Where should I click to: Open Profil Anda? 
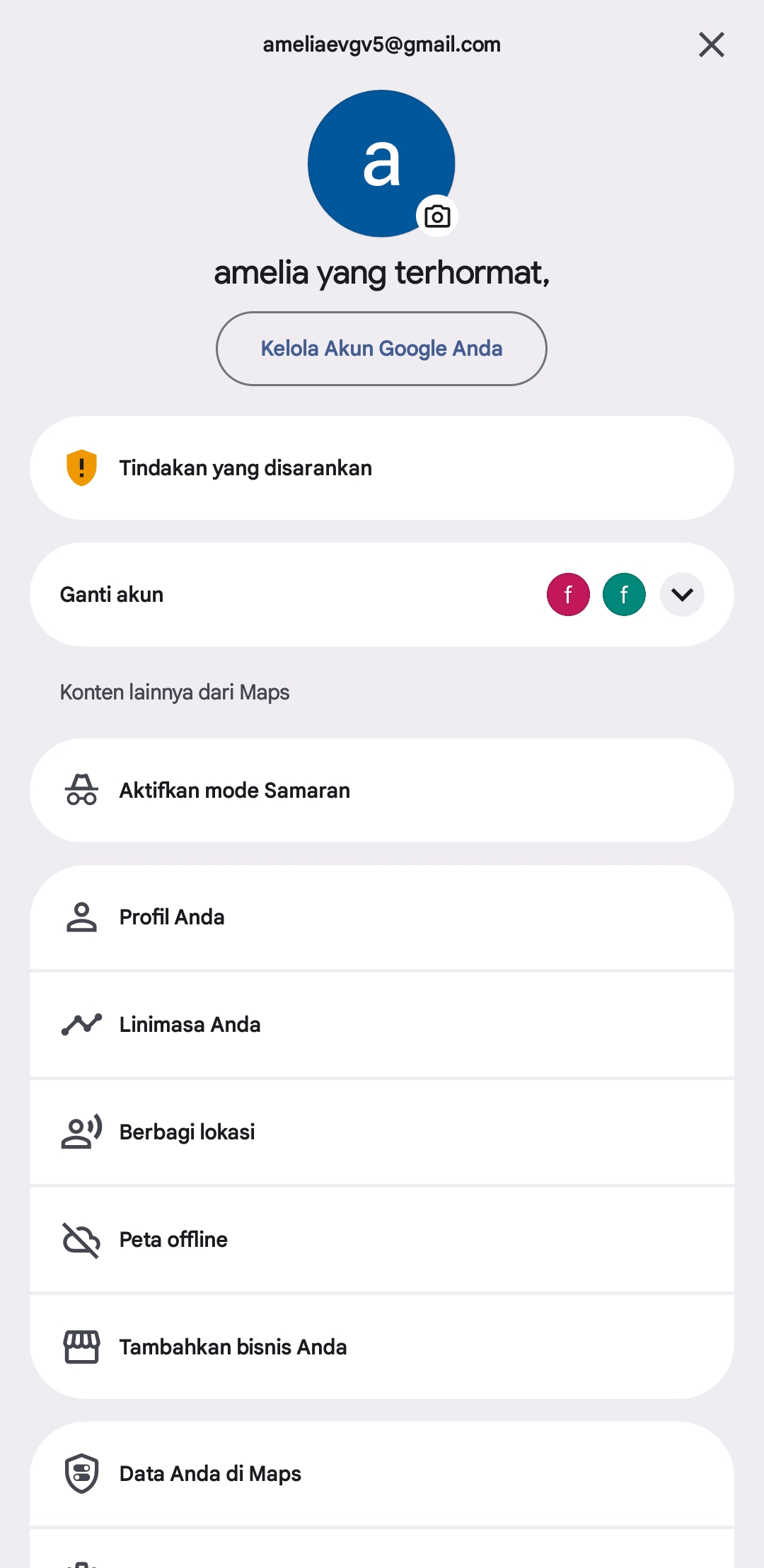(x=382, y=917)
